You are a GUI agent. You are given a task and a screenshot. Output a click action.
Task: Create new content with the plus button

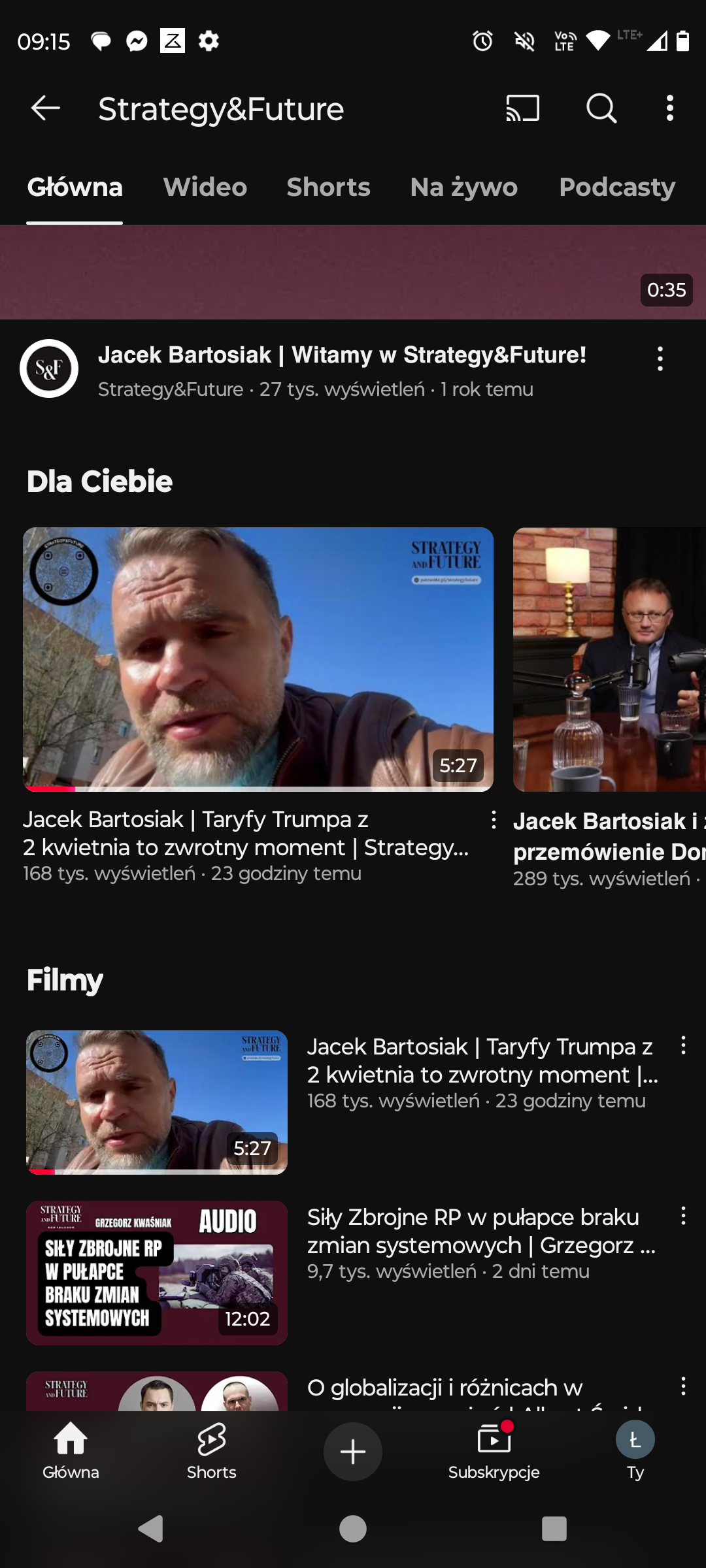pos(353,1452)
